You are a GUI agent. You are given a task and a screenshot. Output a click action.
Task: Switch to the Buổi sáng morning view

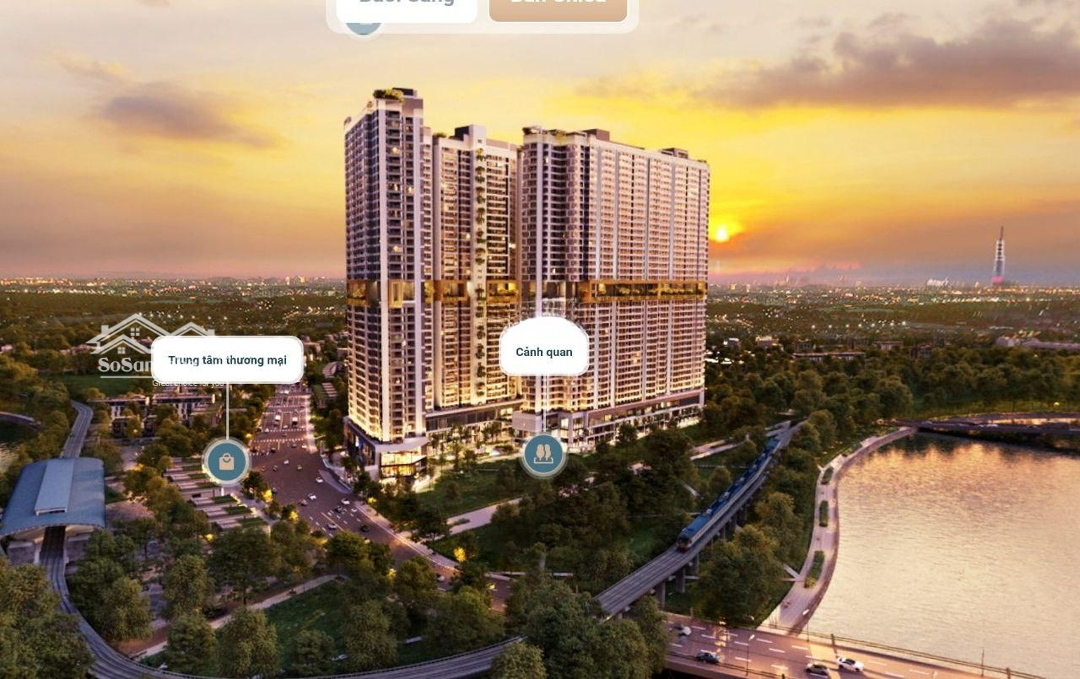tap(407, 8)
